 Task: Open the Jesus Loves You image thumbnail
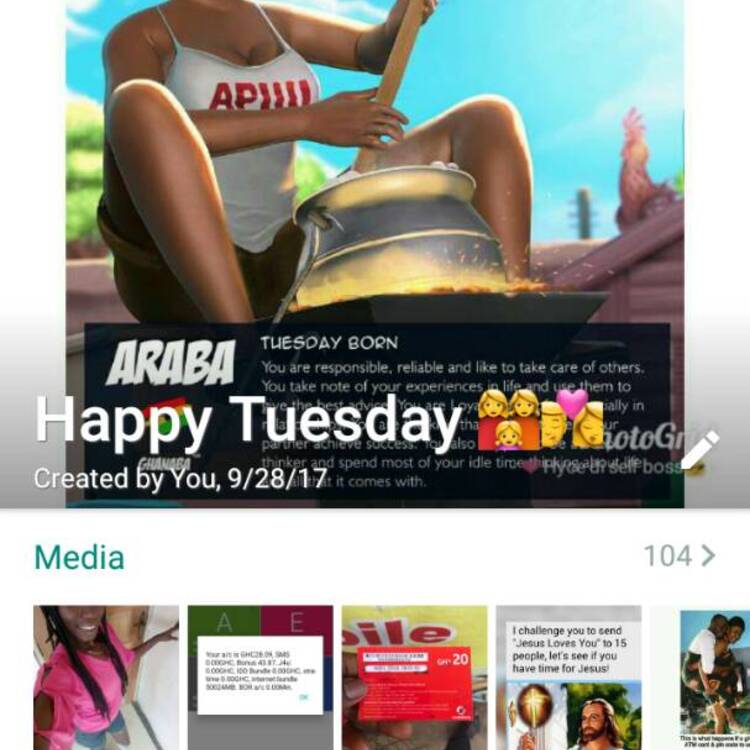(568, 676)
